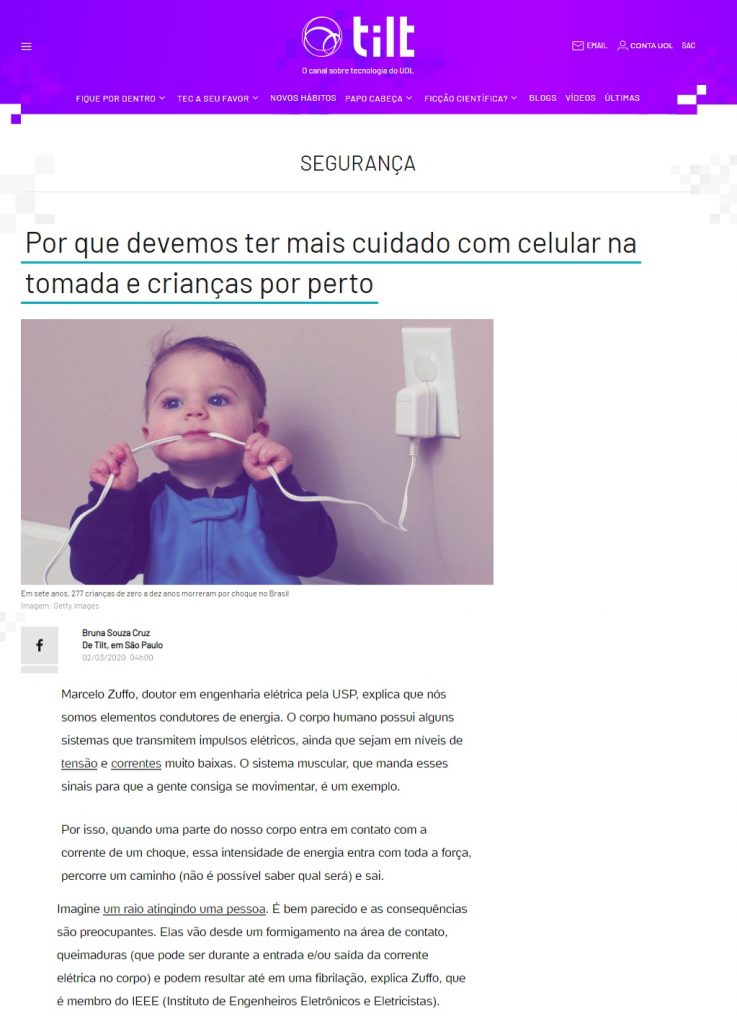Expand the Papo cabeça menu
The height and width of the screenshot is (1024, 737).
[379, 98]
